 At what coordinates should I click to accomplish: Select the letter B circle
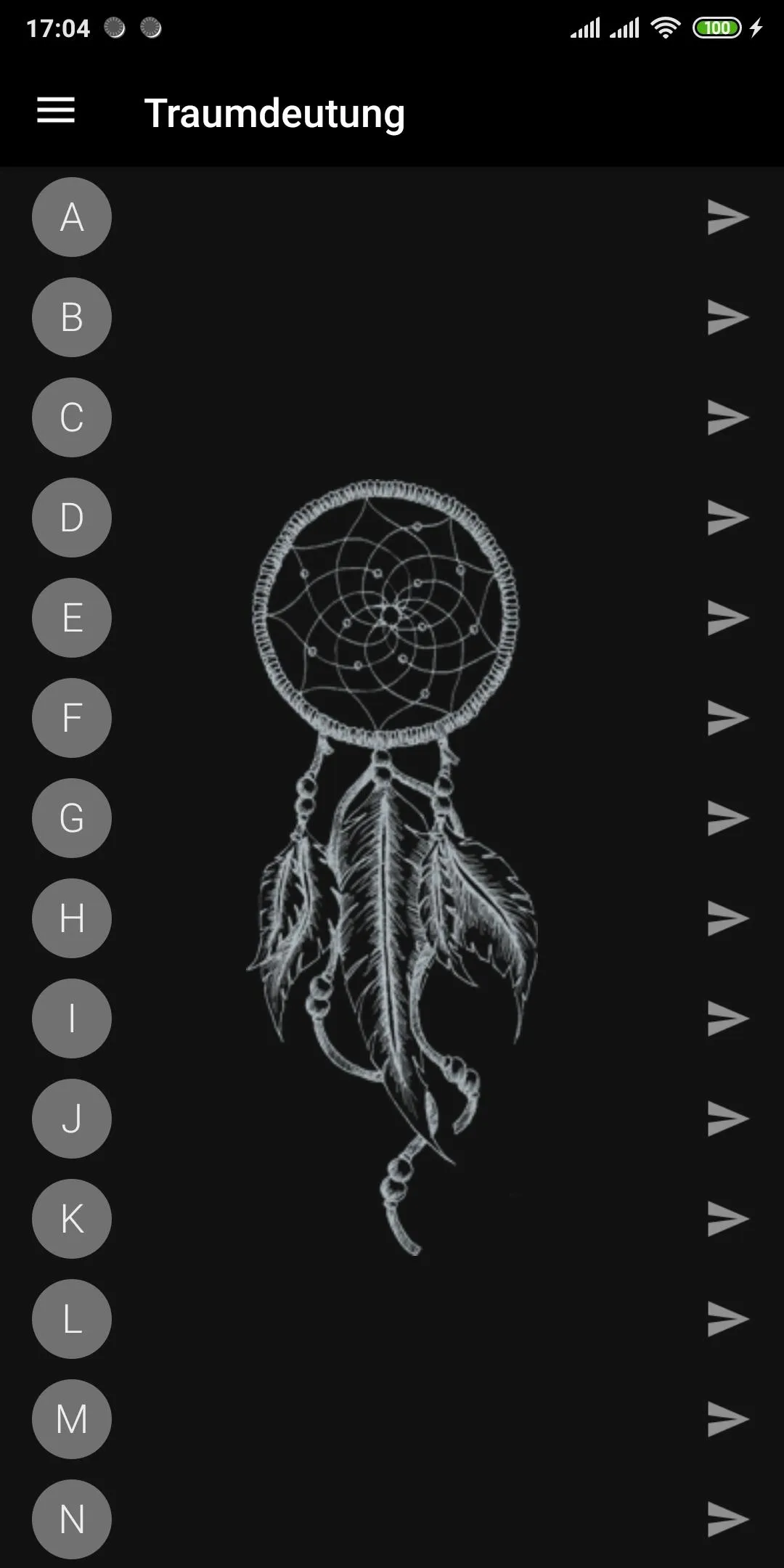[x=72, y=317]
